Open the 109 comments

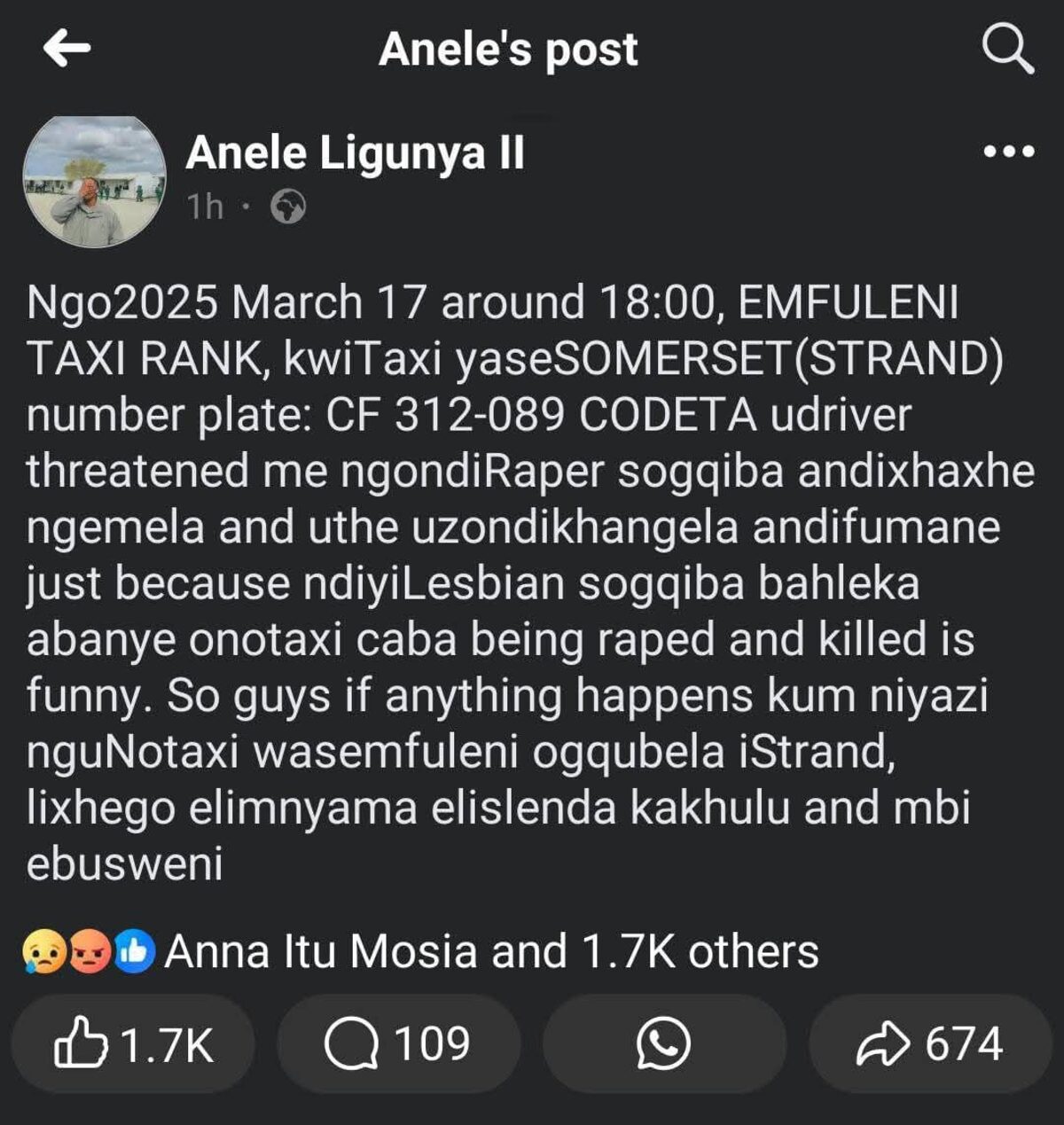click(397, 1044)
